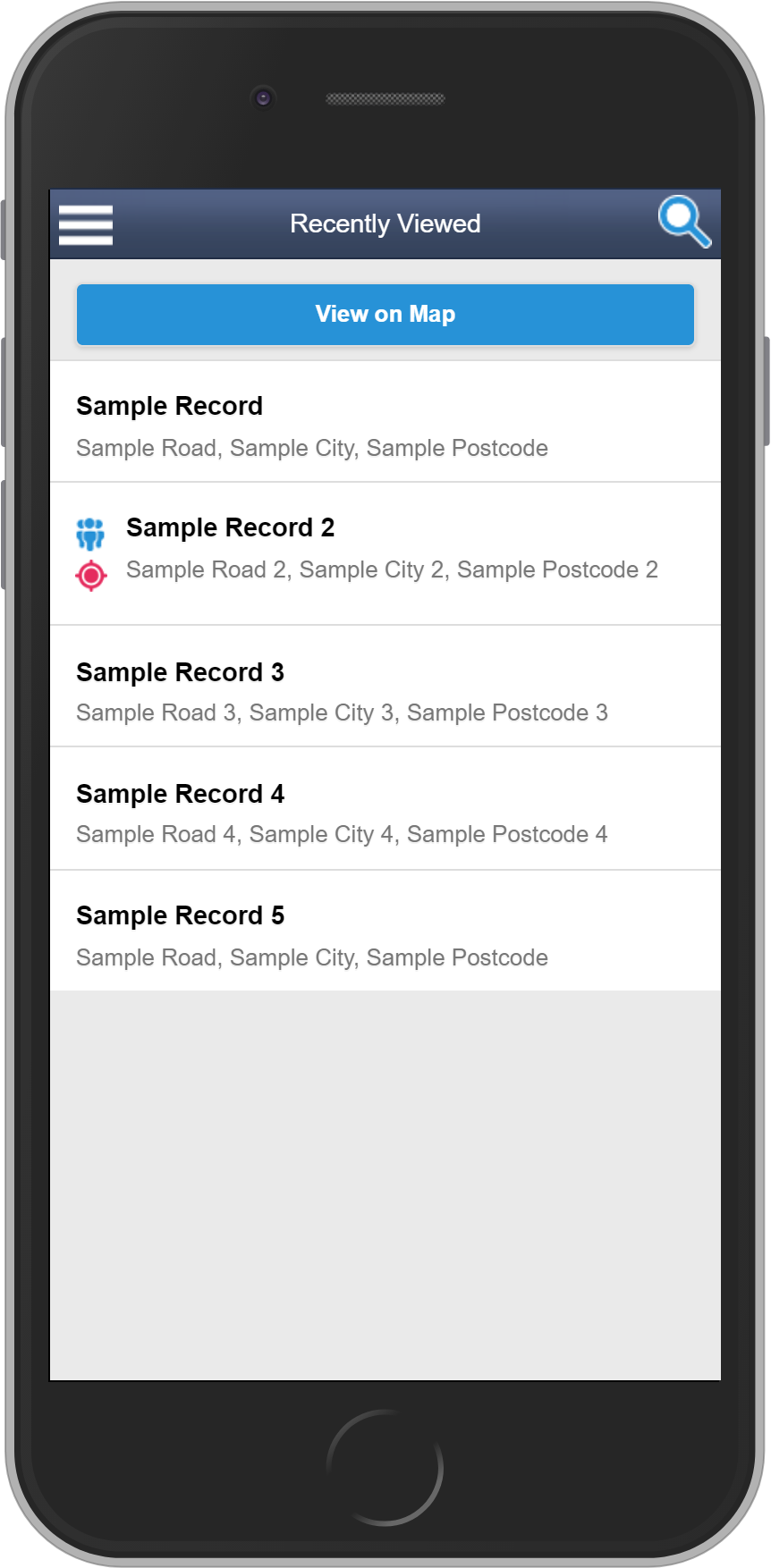Tap View on Map
The height and width of the screenshot is (1568, 771).
[x=385, y=315]
